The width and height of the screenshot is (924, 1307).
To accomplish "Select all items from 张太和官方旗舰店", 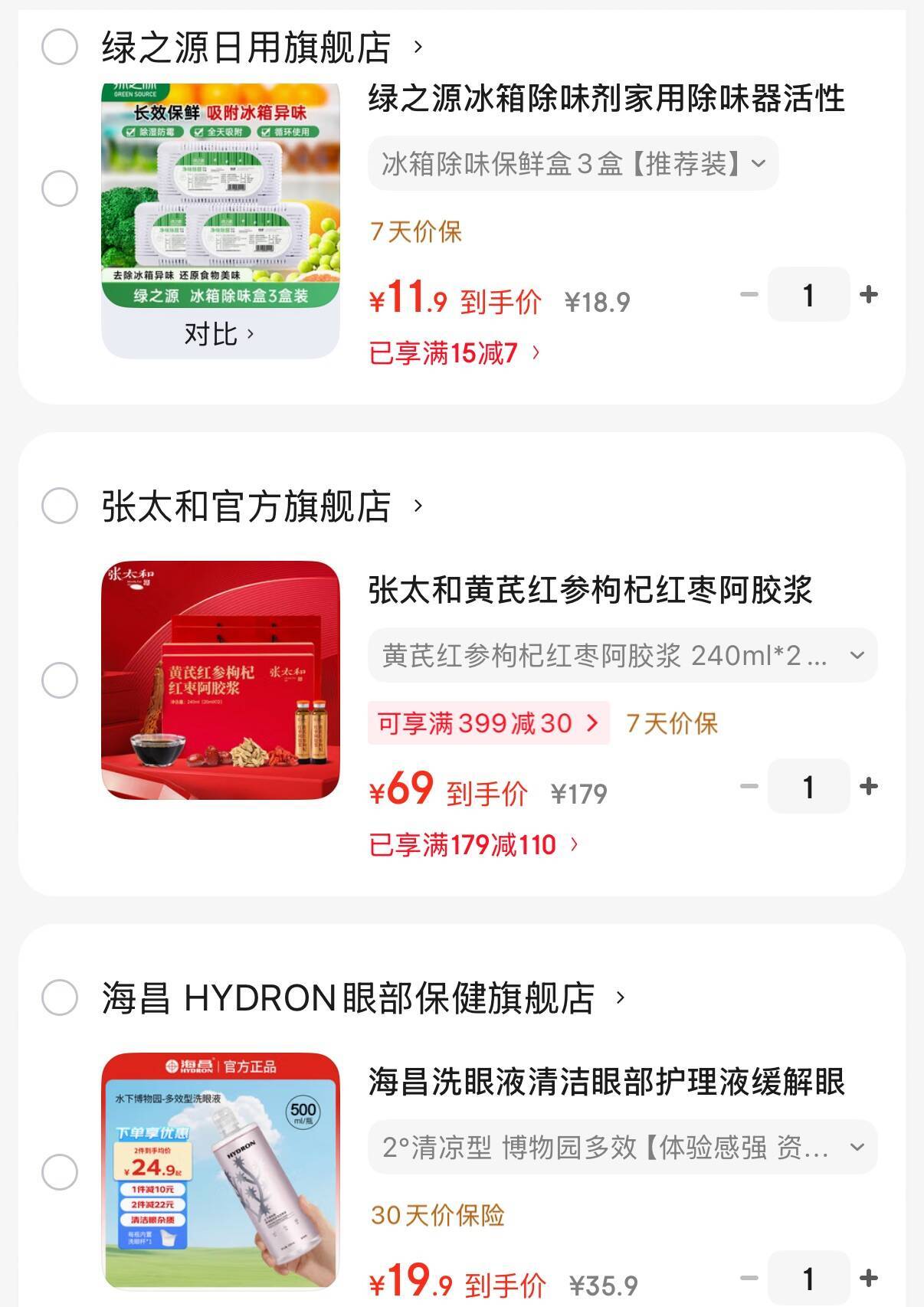I will [x=60, y=506].
